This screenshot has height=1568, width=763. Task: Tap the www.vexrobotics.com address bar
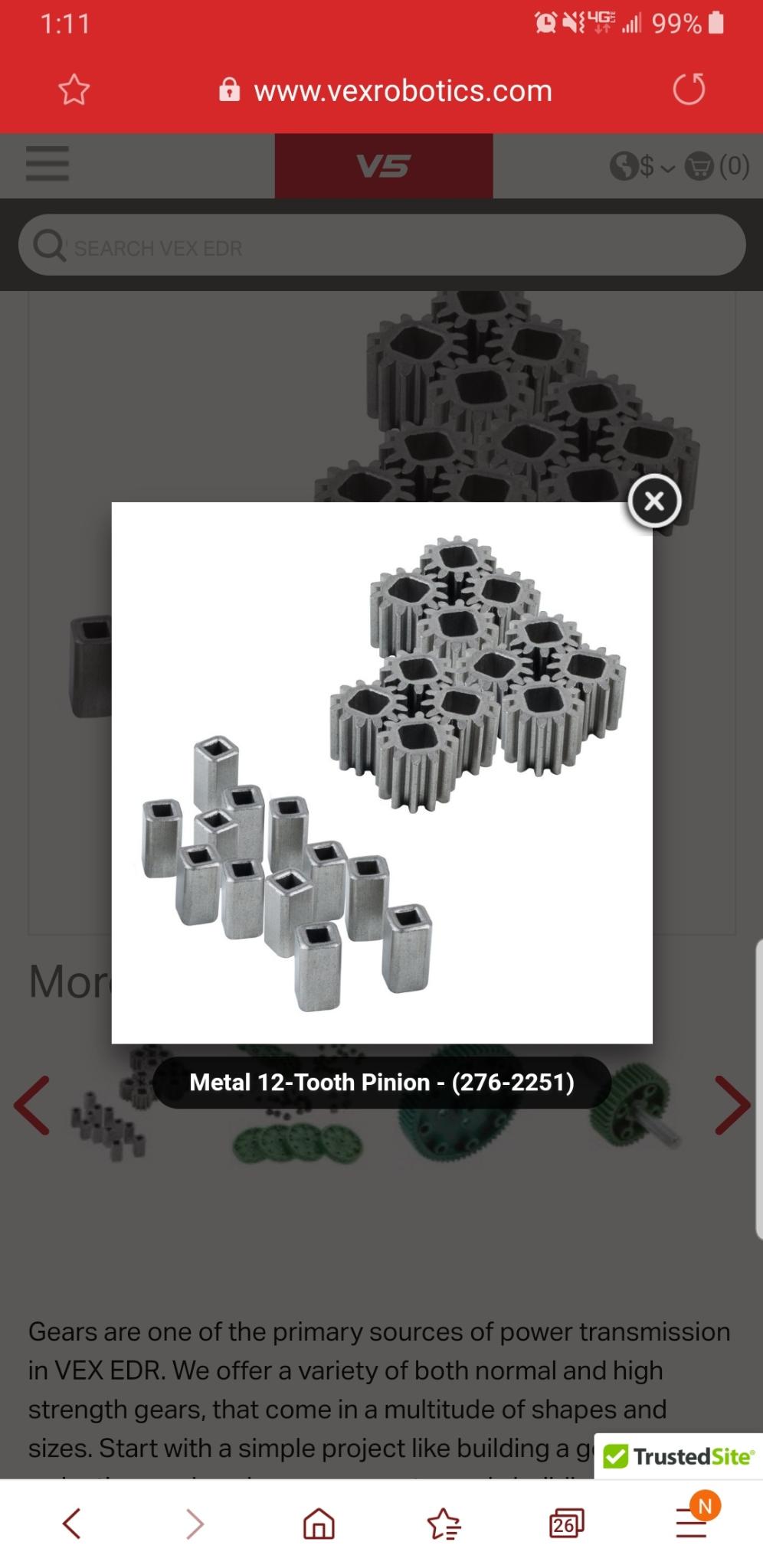[x=385, y=91]
